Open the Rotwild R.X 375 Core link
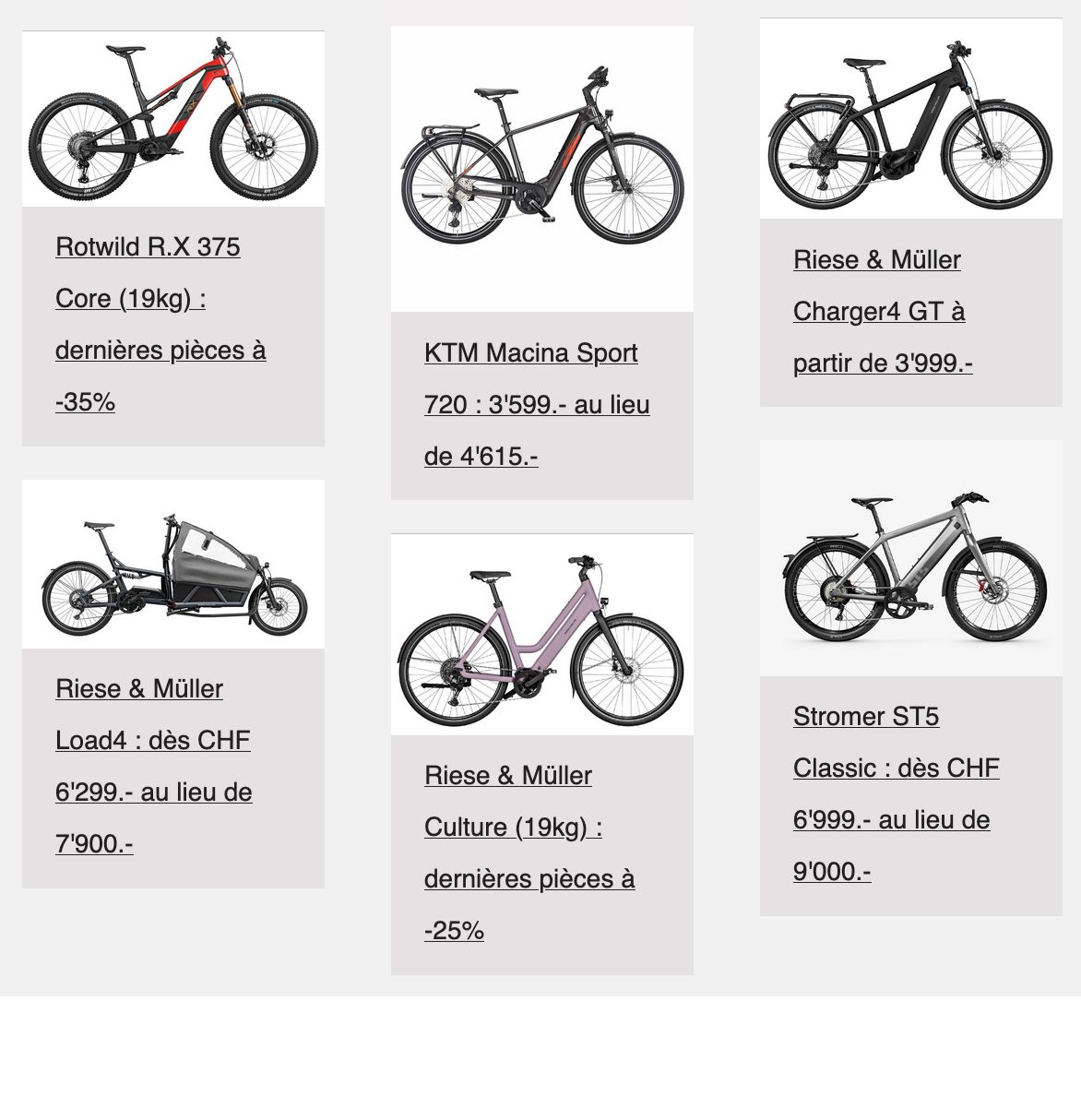Viewport: 1081px width, 1120px height. (x=148, y=247)
